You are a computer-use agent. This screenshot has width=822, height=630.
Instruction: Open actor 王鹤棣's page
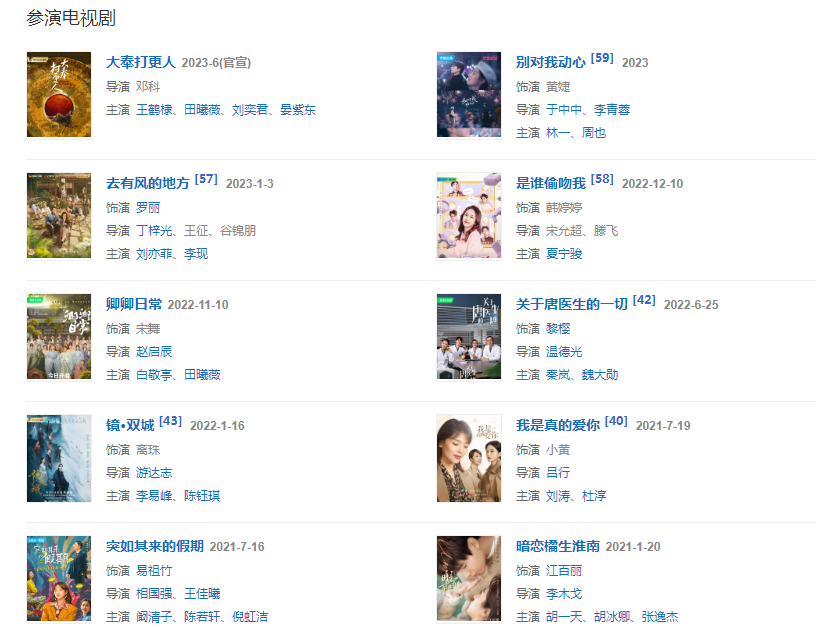154,110
